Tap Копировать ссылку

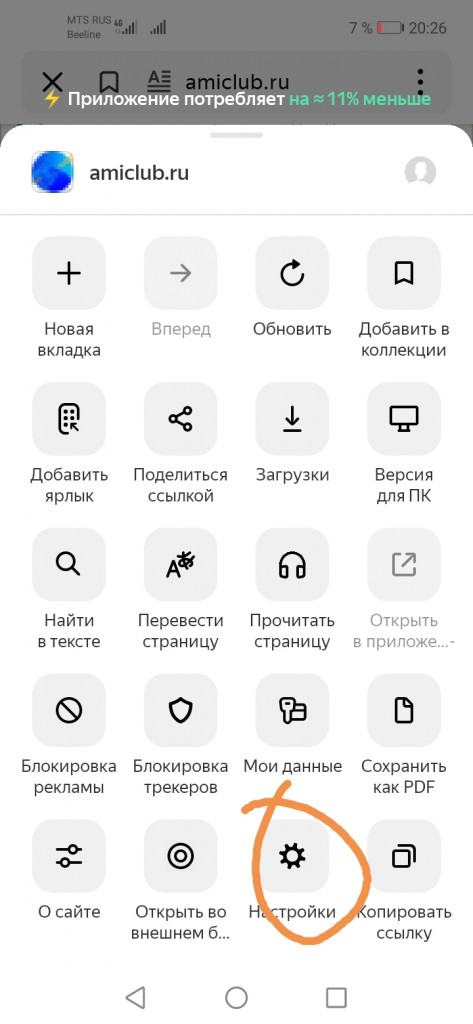[404, 856]
